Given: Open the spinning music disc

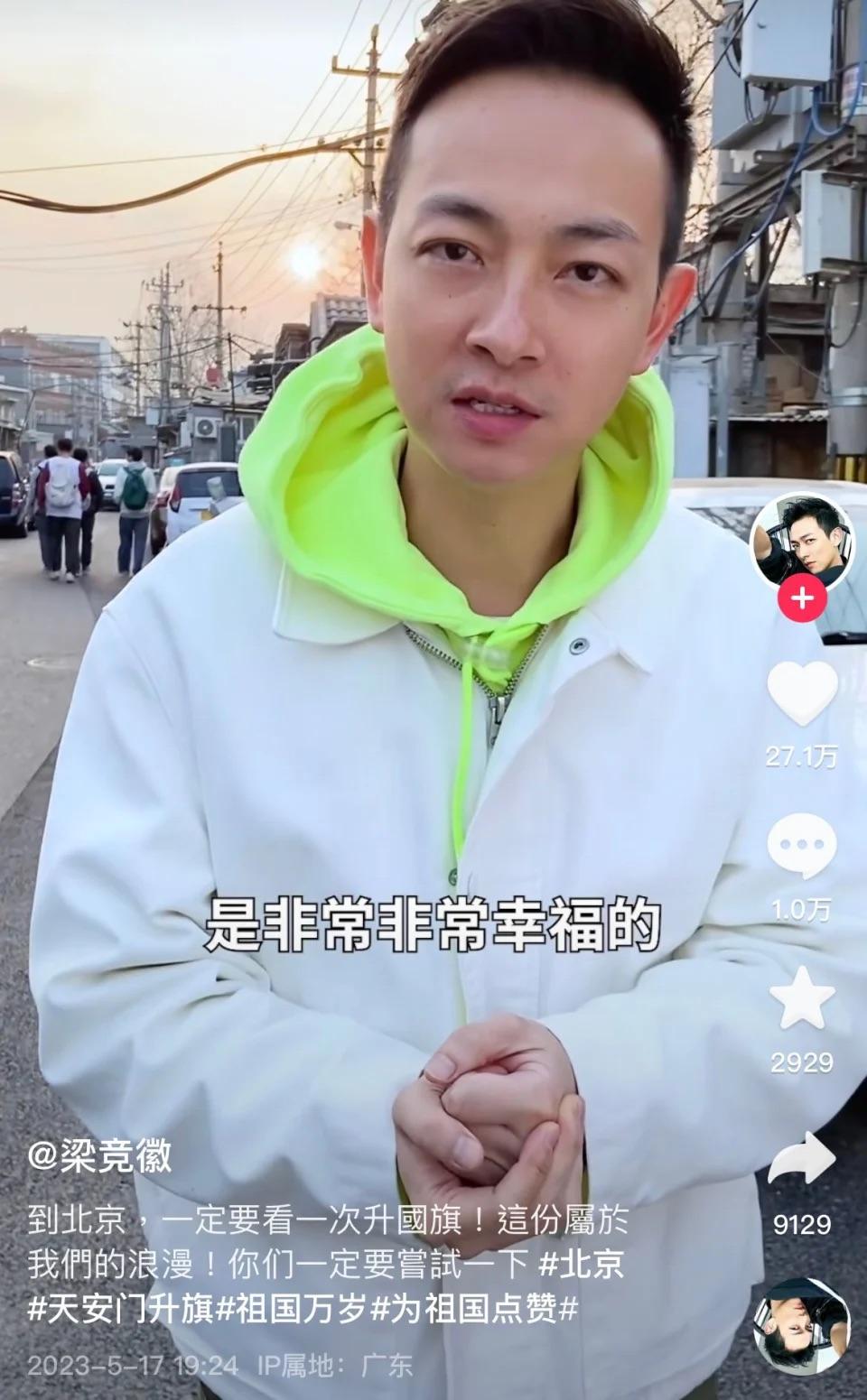Looking at the screenshot, I should tap(801, 1326).
